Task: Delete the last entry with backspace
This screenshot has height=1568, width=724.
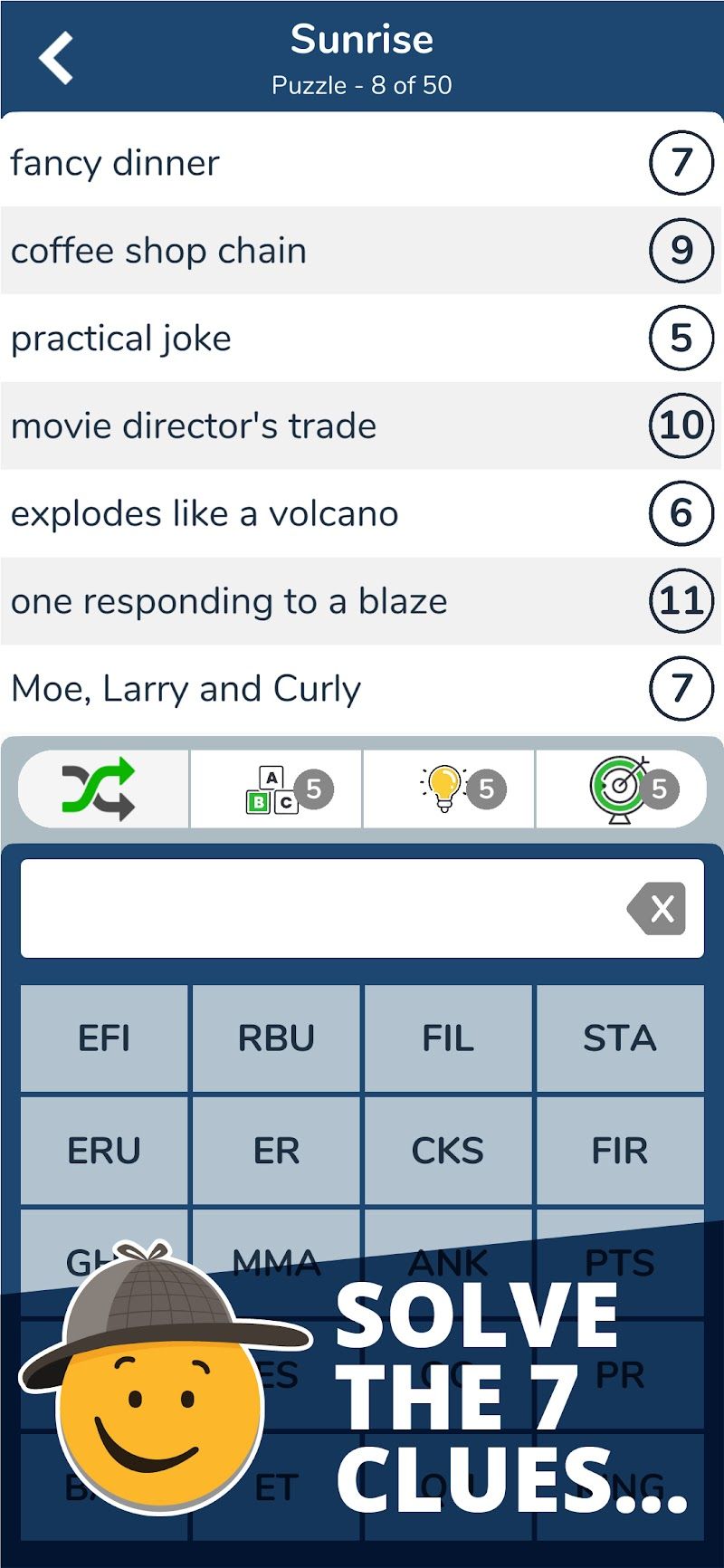Action: (657, 908)
